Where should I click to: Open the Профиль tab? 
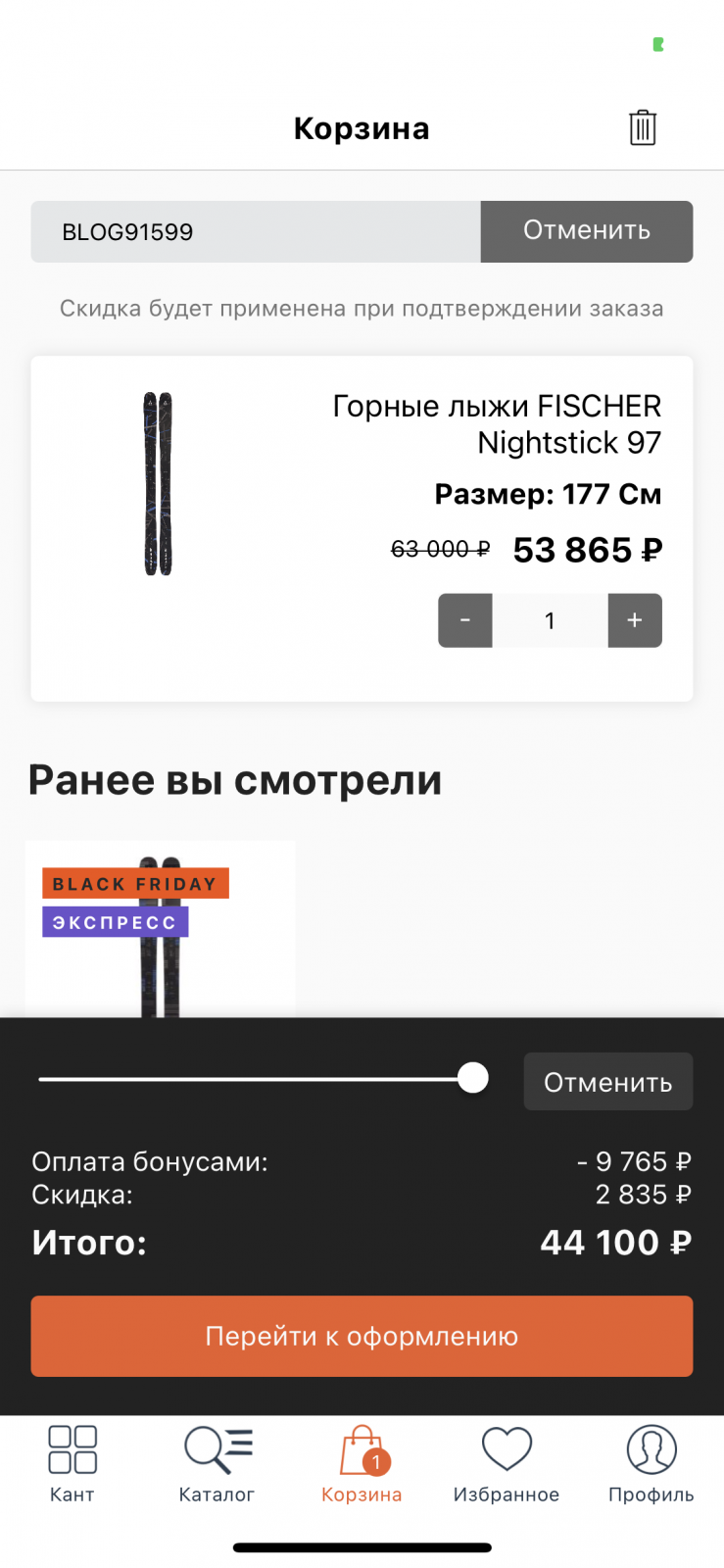[652, 1464]
